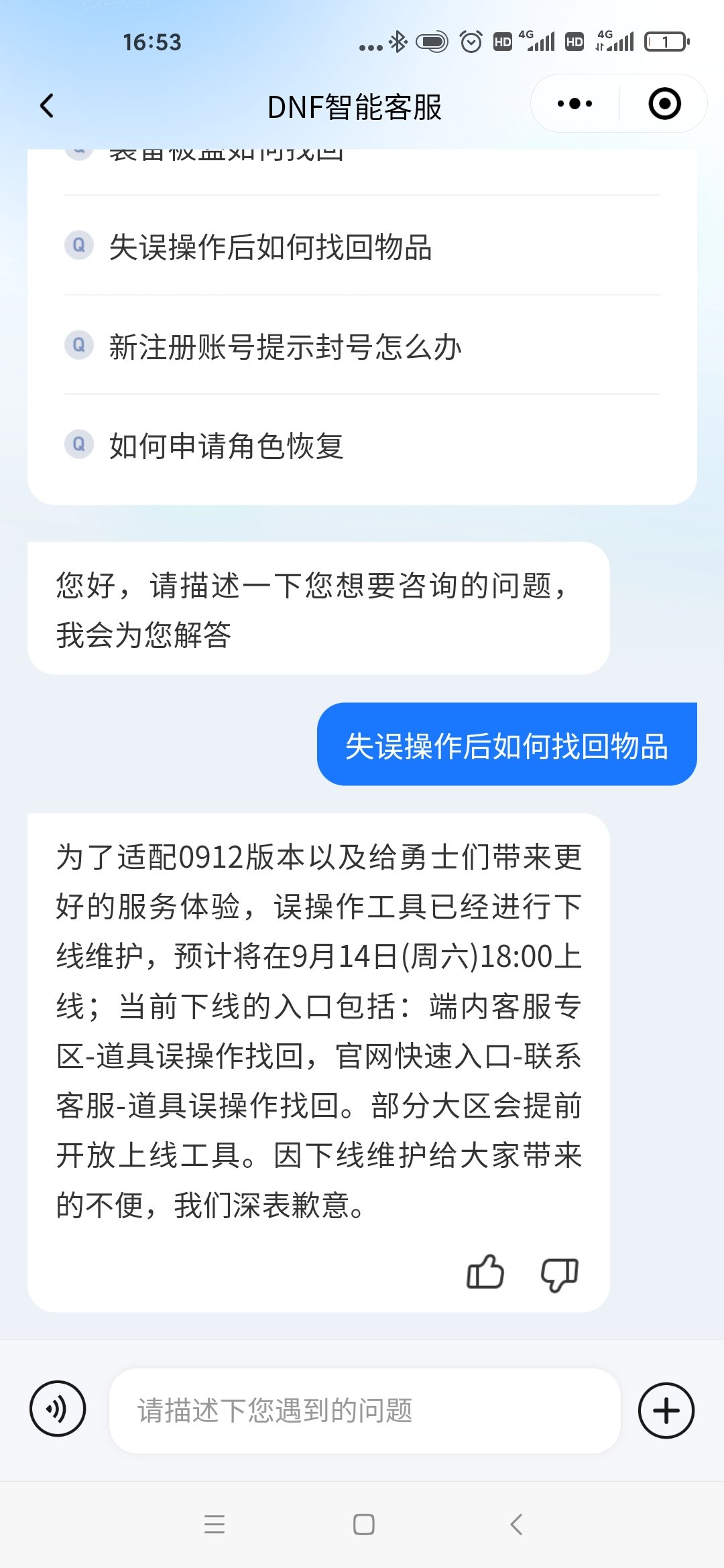Go to the home screen from the navigation bar
724x1568 pixels.
363,1524
